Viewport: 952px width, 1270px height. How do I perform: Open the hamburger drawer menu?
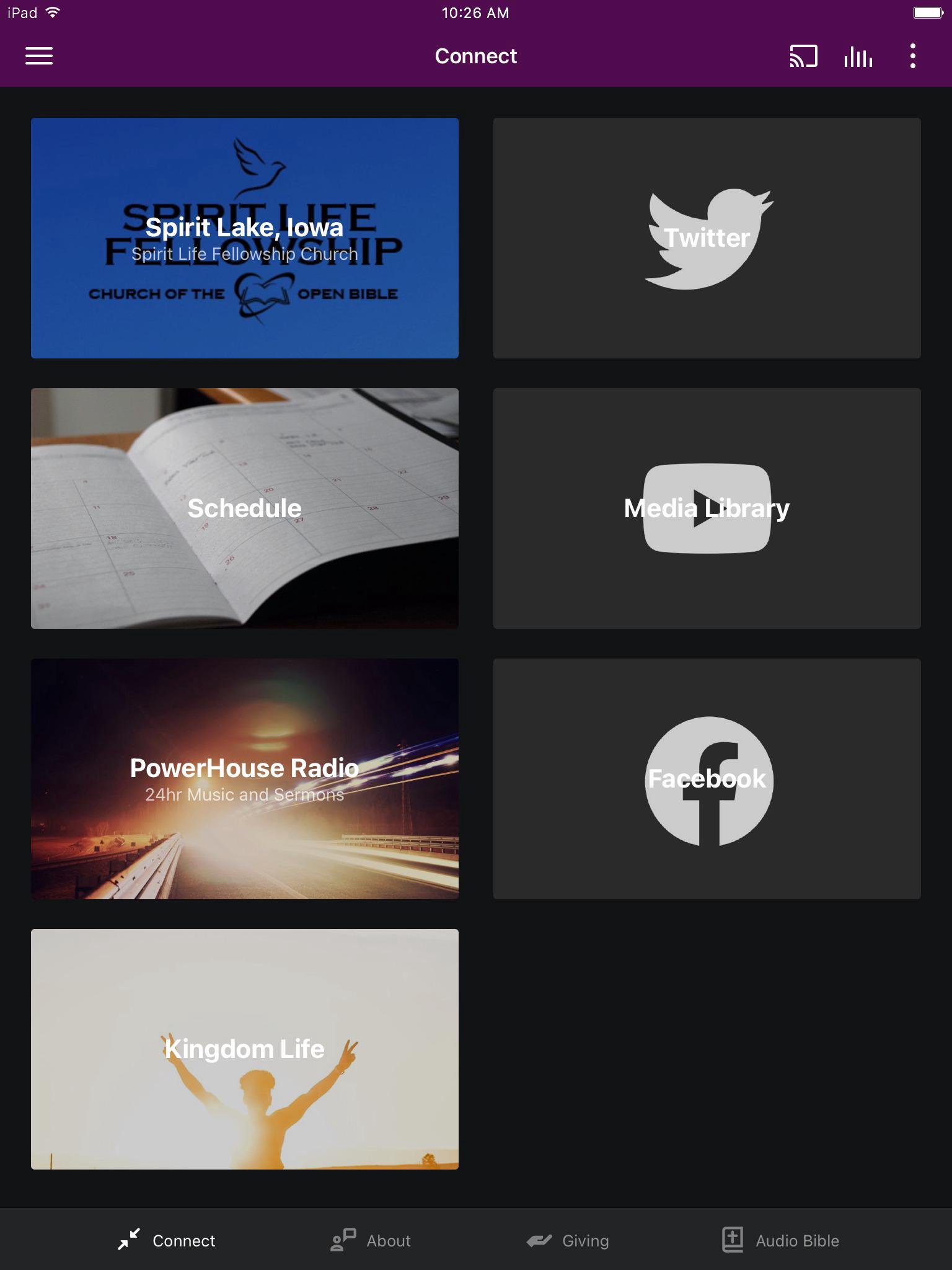[38, 56]
